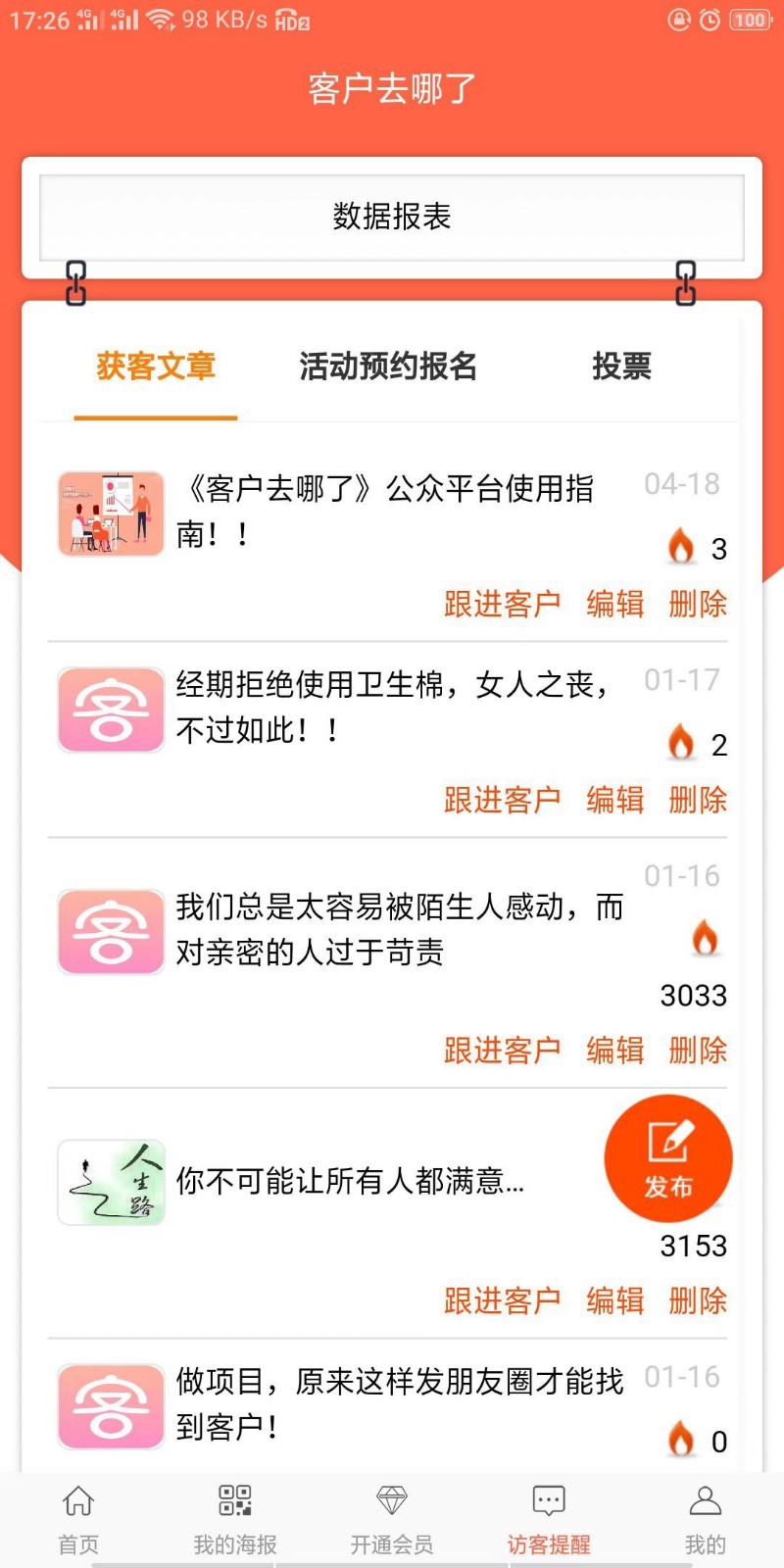This screenshot has height=1568, width=784.
Task: Open the 开通会员 membership tab
Action: [392, 1519]
